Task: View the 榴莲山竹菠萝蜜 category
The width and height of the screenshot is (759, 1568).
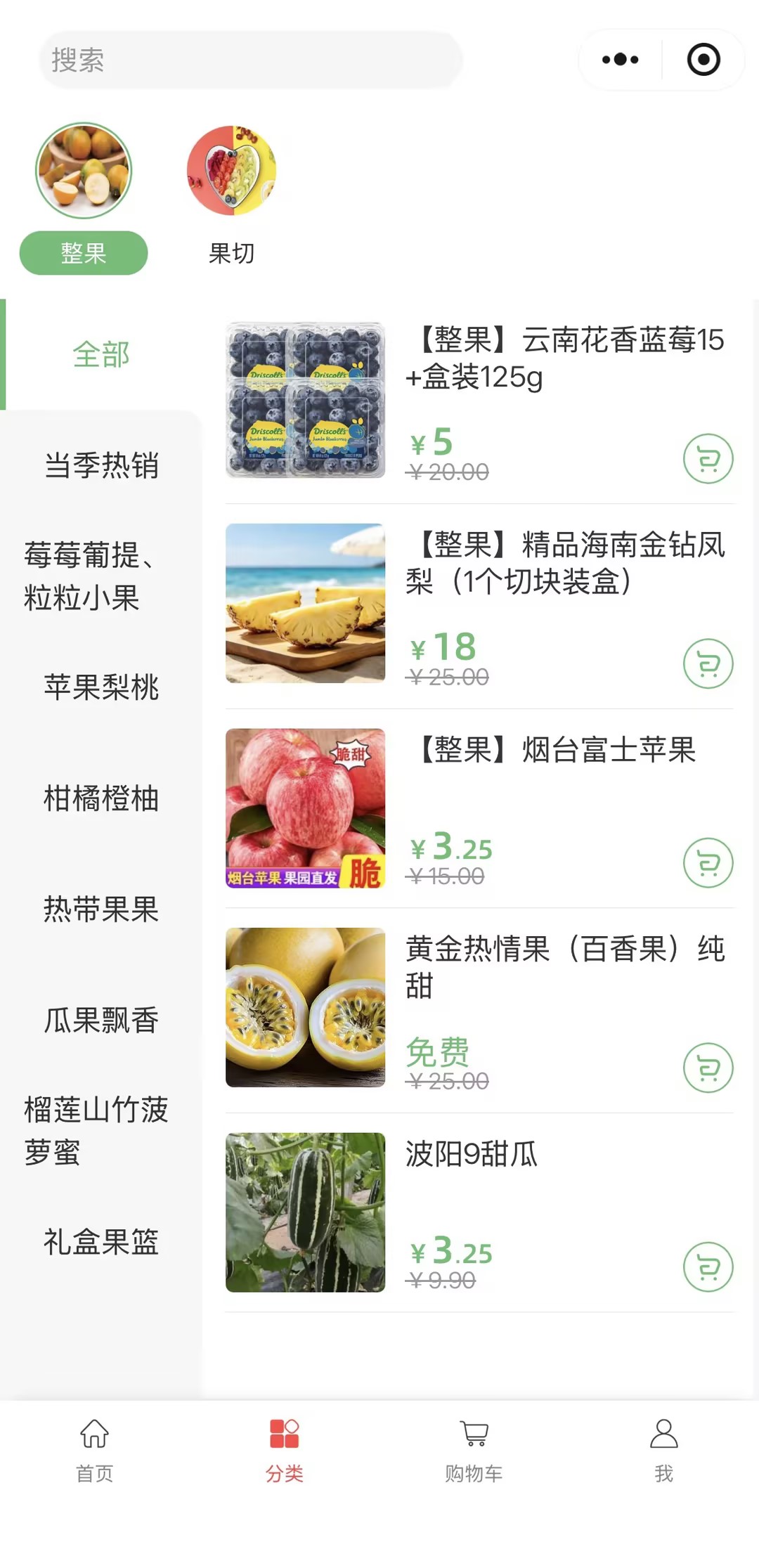Action: 96,1131
